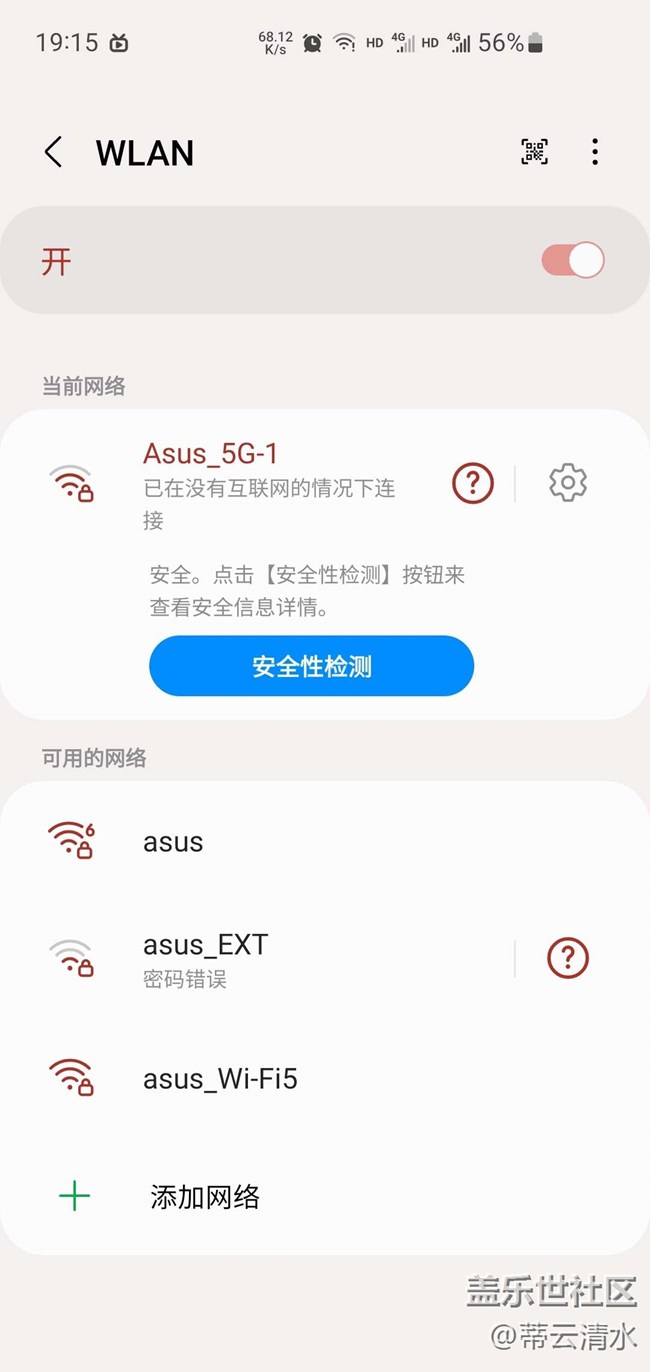Connect to the asus network
The image size is (650, 1372).
click(325, 842)
